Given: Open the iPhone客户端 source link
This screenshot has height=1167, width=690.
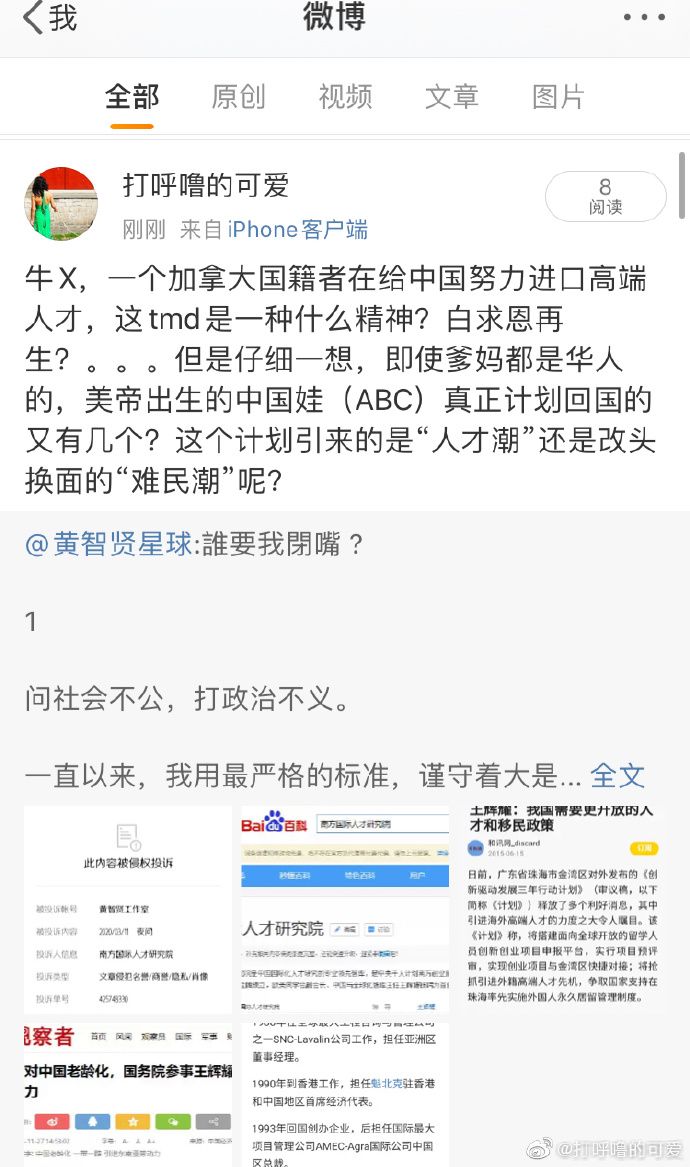Looking at the screenshot, I should click(298, 229).
